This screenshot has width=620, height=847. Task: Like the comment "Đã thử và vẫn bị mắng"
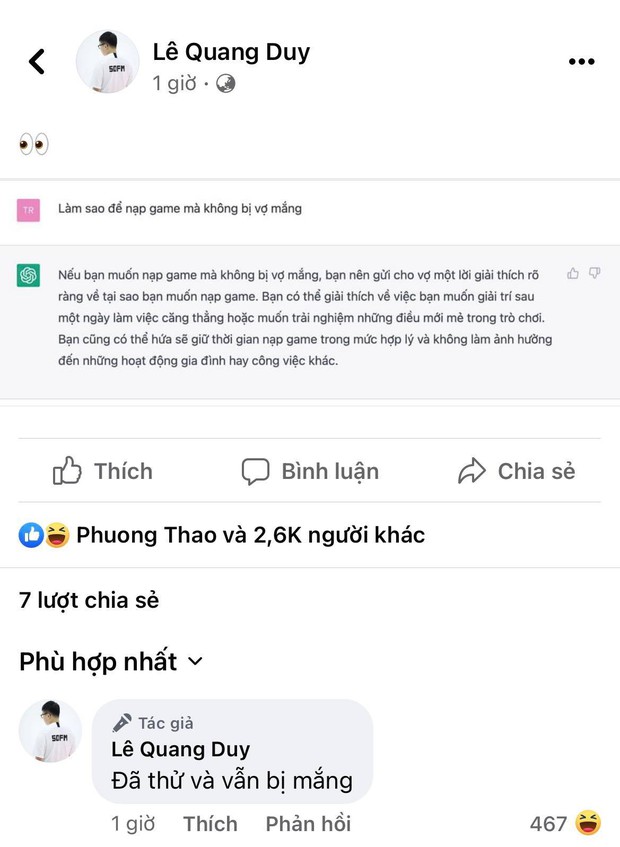tap(210, 824)
